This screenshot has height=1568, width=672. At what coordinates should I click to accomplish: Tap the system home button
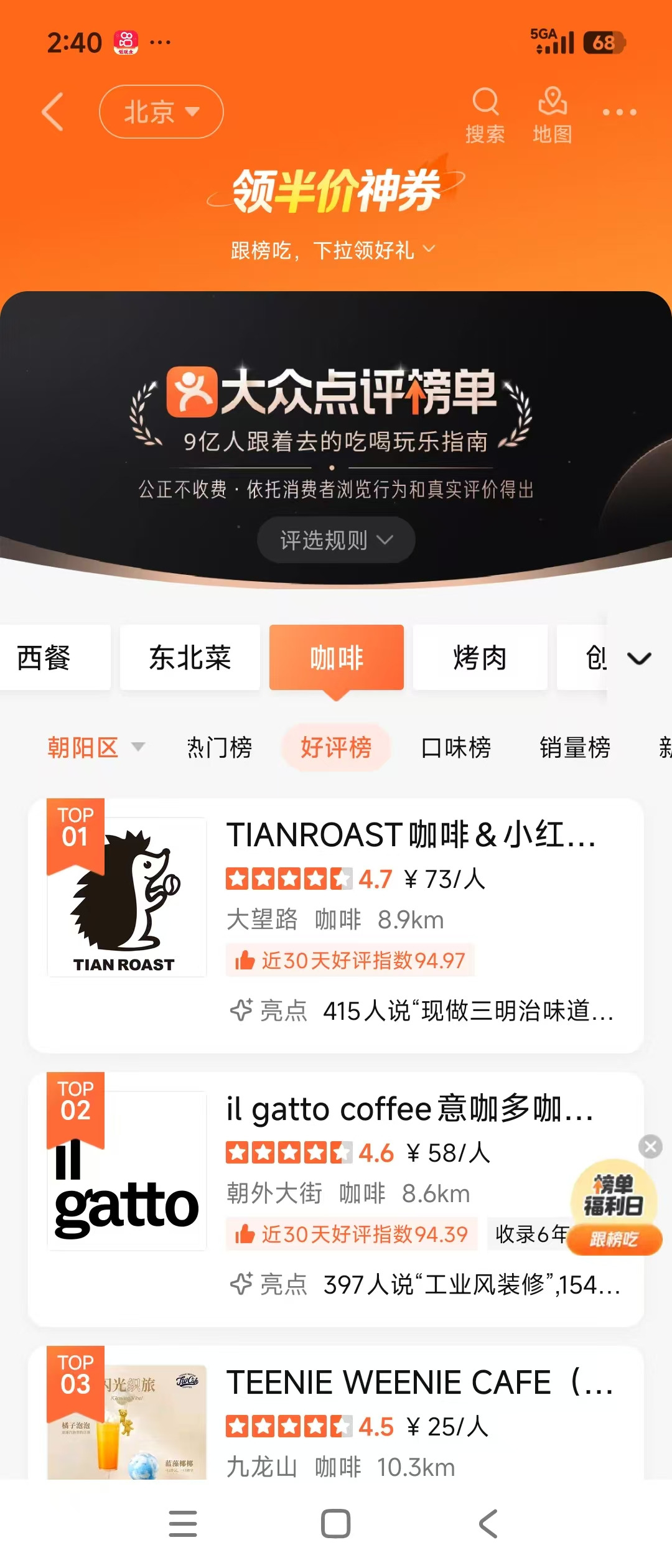[x=336, y=1524]
